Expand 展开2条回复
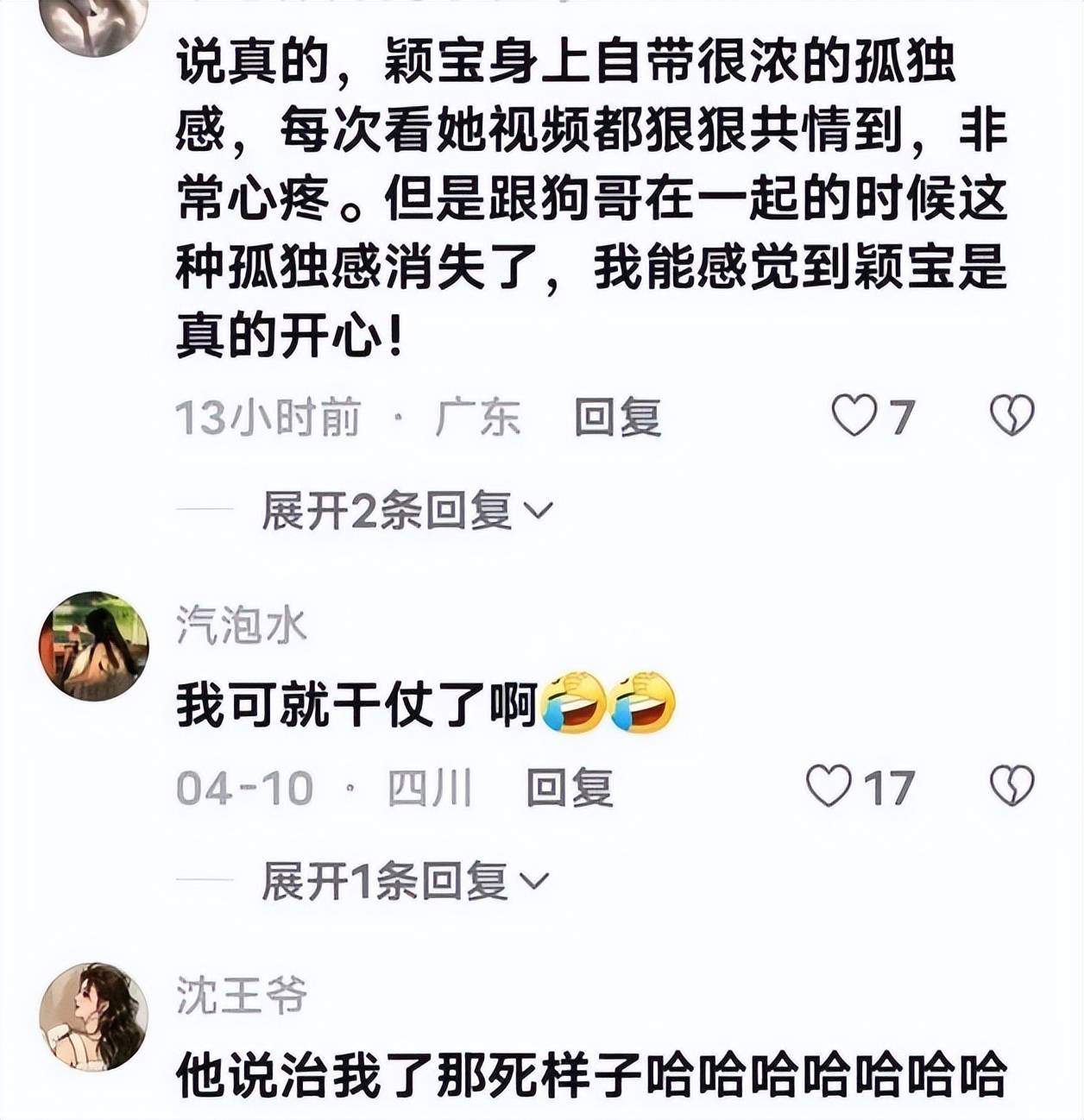The width and height of the screenshot is (1084, 1120). click(406, 512)
